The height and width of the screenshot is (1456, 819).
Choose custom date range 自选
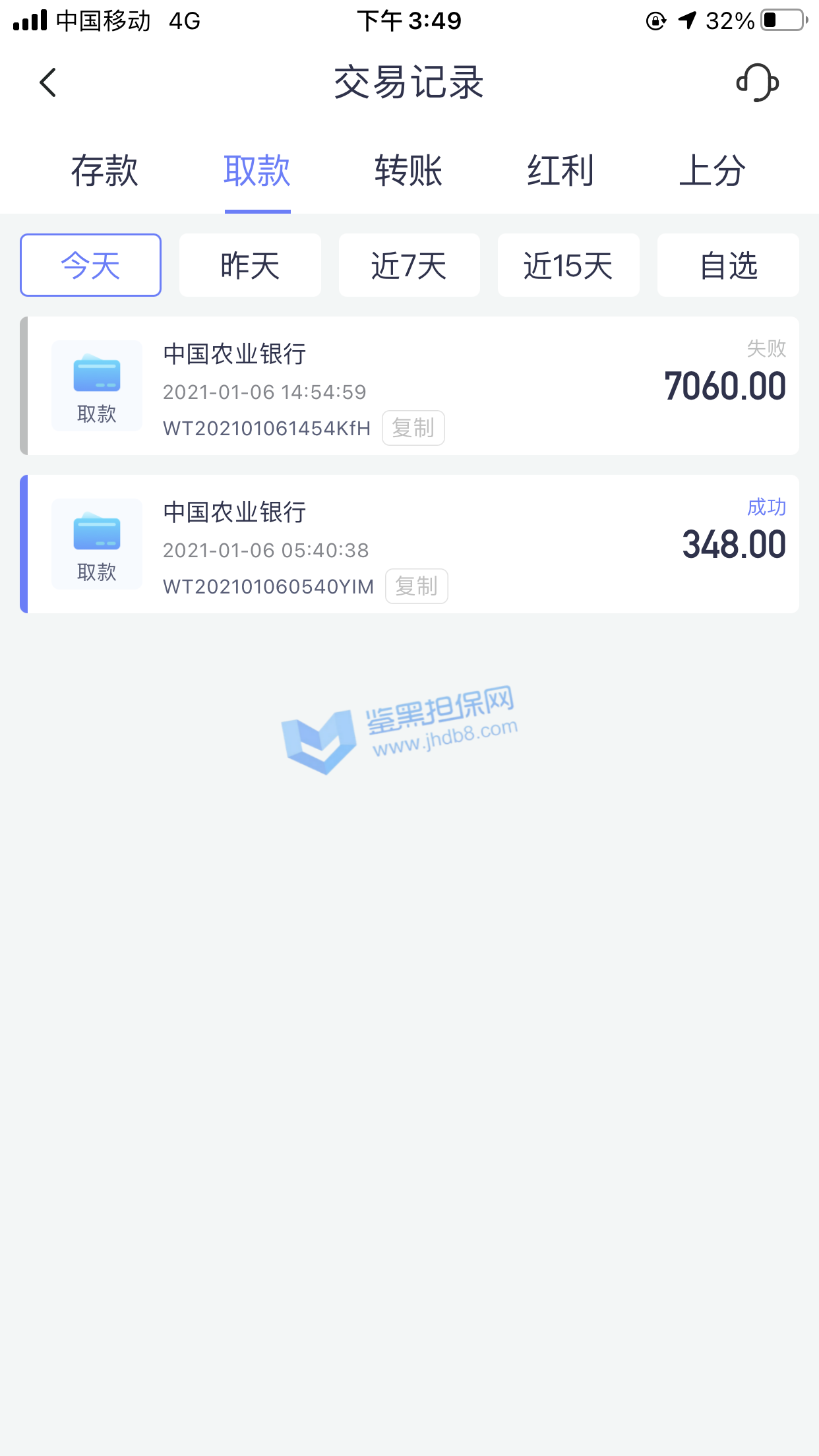click(x=728, y=265)
